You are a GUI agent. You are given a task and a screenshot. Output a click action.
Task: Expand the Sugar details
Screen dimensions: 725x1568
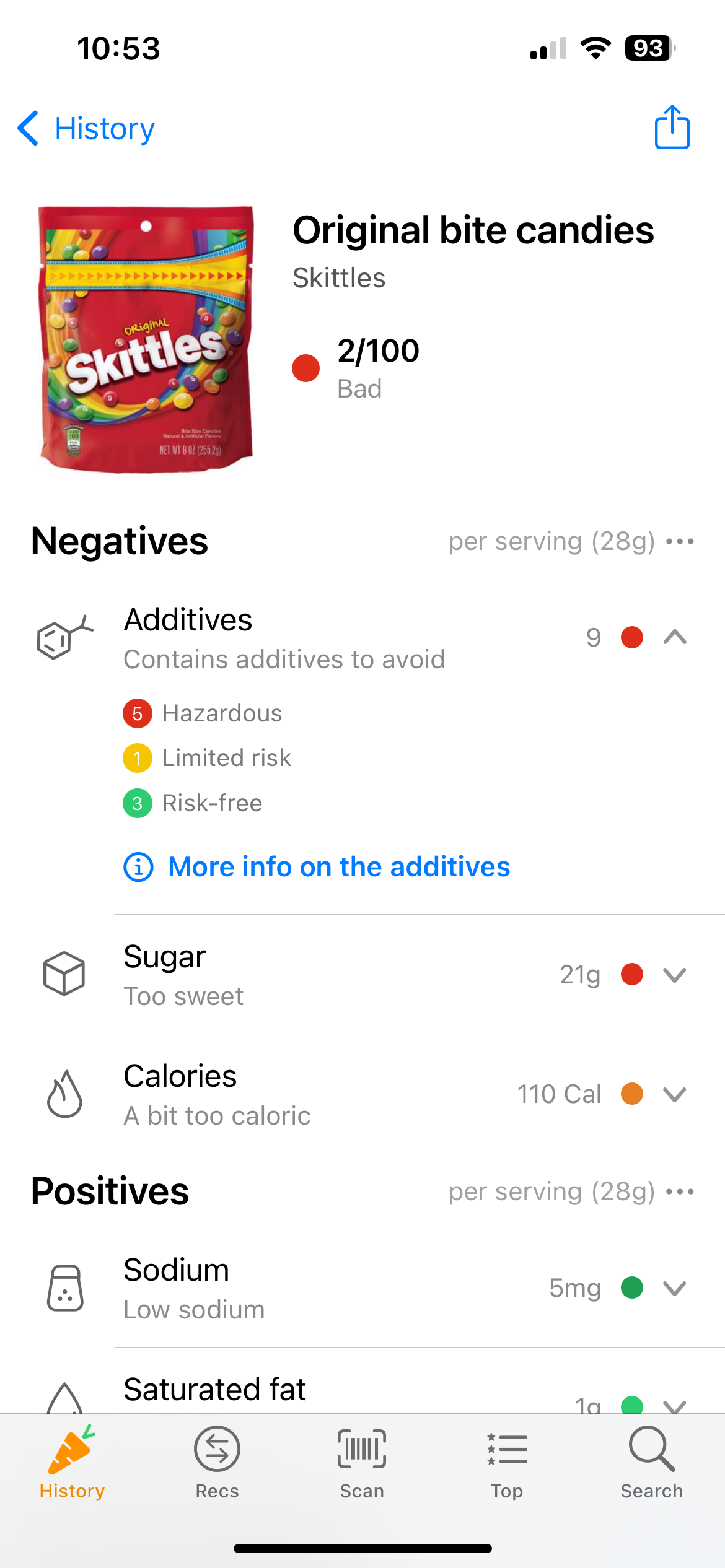(x=674, y=975)
